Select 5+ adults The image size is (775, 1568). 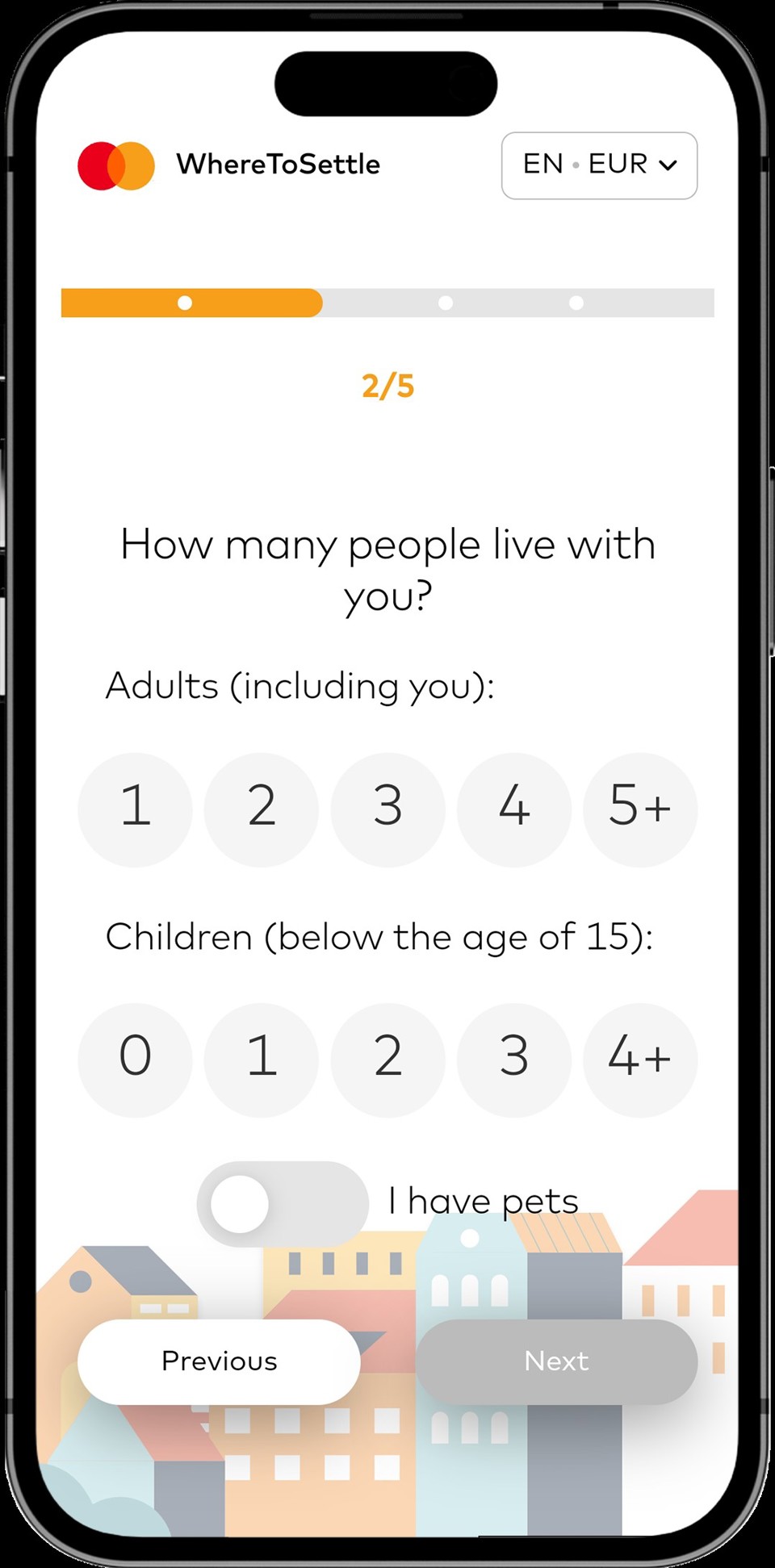[x=640, y=809]
